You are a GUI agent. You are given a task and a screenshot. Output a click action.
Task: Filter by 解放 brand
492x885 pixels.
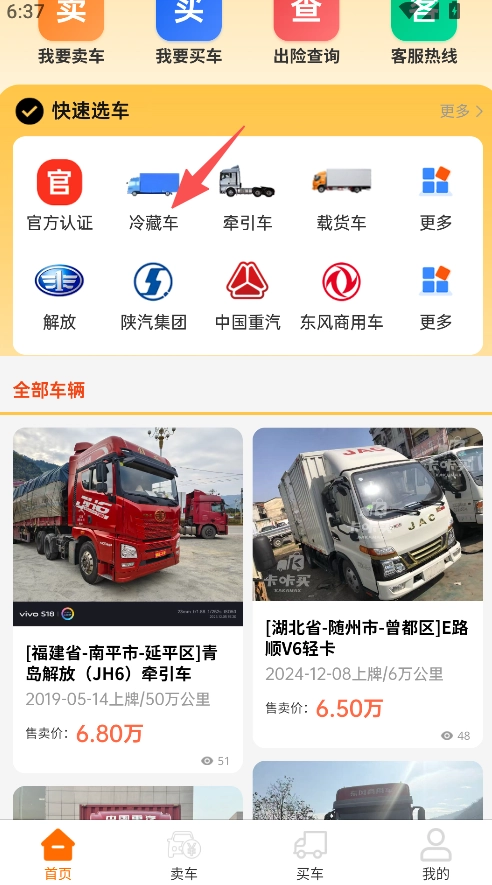pyautogui.click(x=59, y=296)
